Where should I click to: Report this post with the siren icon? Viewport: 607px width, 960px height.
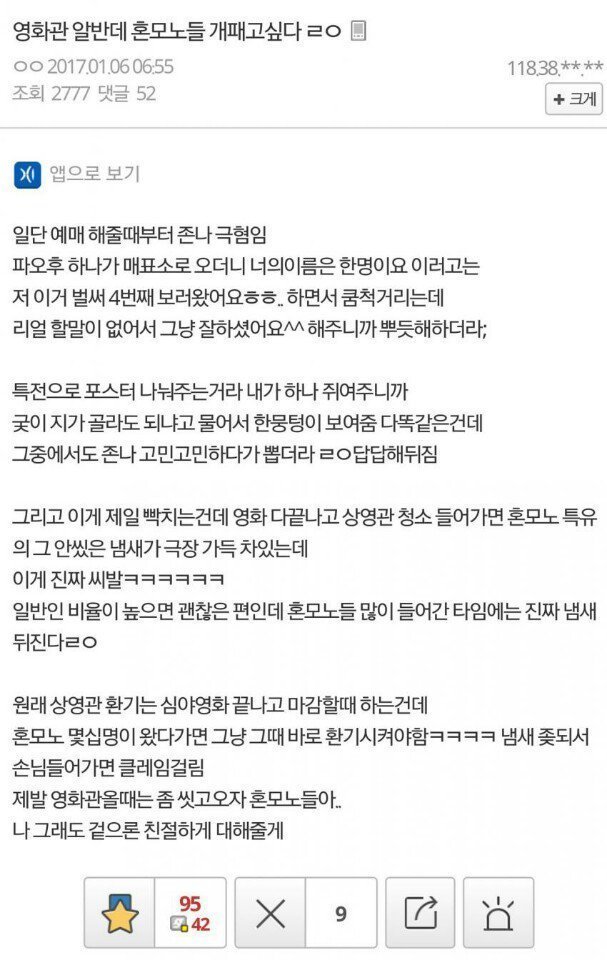coord(497,912)
